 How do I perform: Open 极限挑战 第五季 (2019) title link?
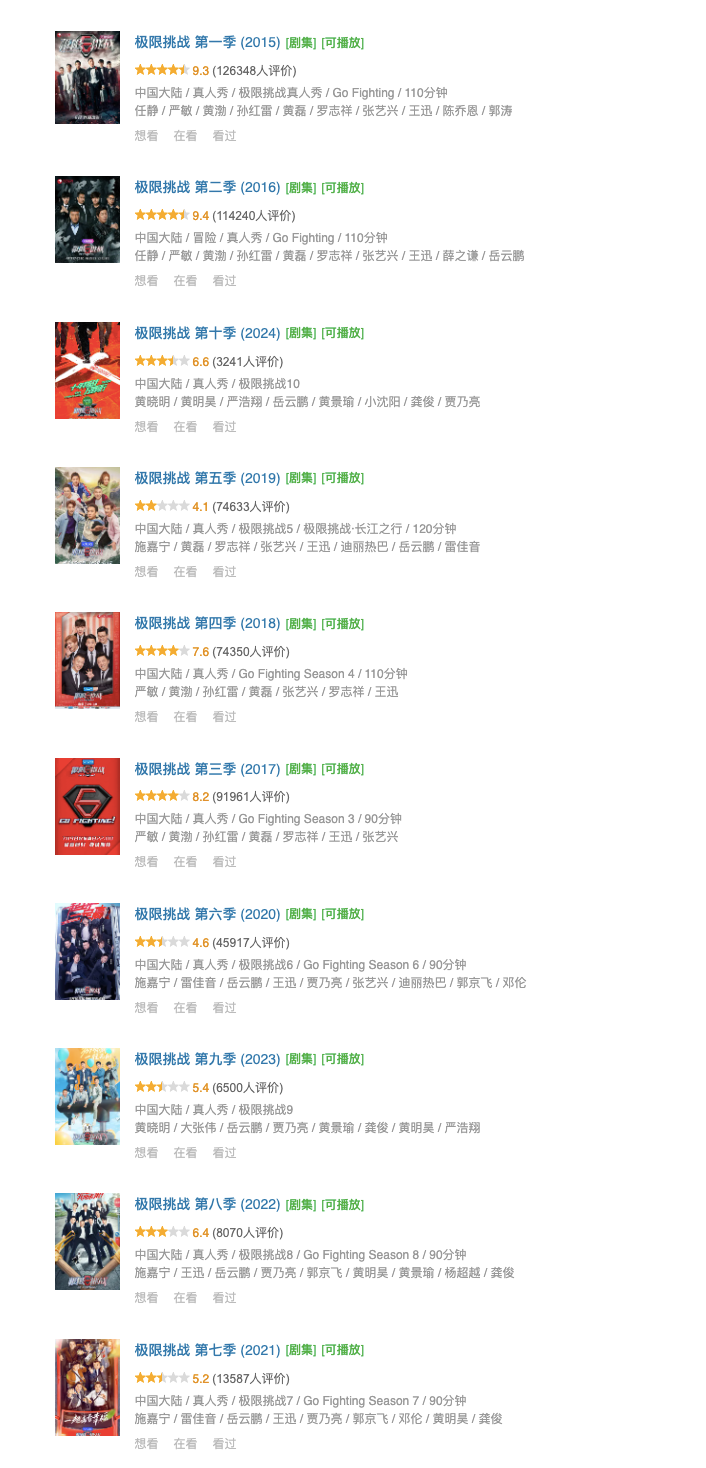[207, 478]
